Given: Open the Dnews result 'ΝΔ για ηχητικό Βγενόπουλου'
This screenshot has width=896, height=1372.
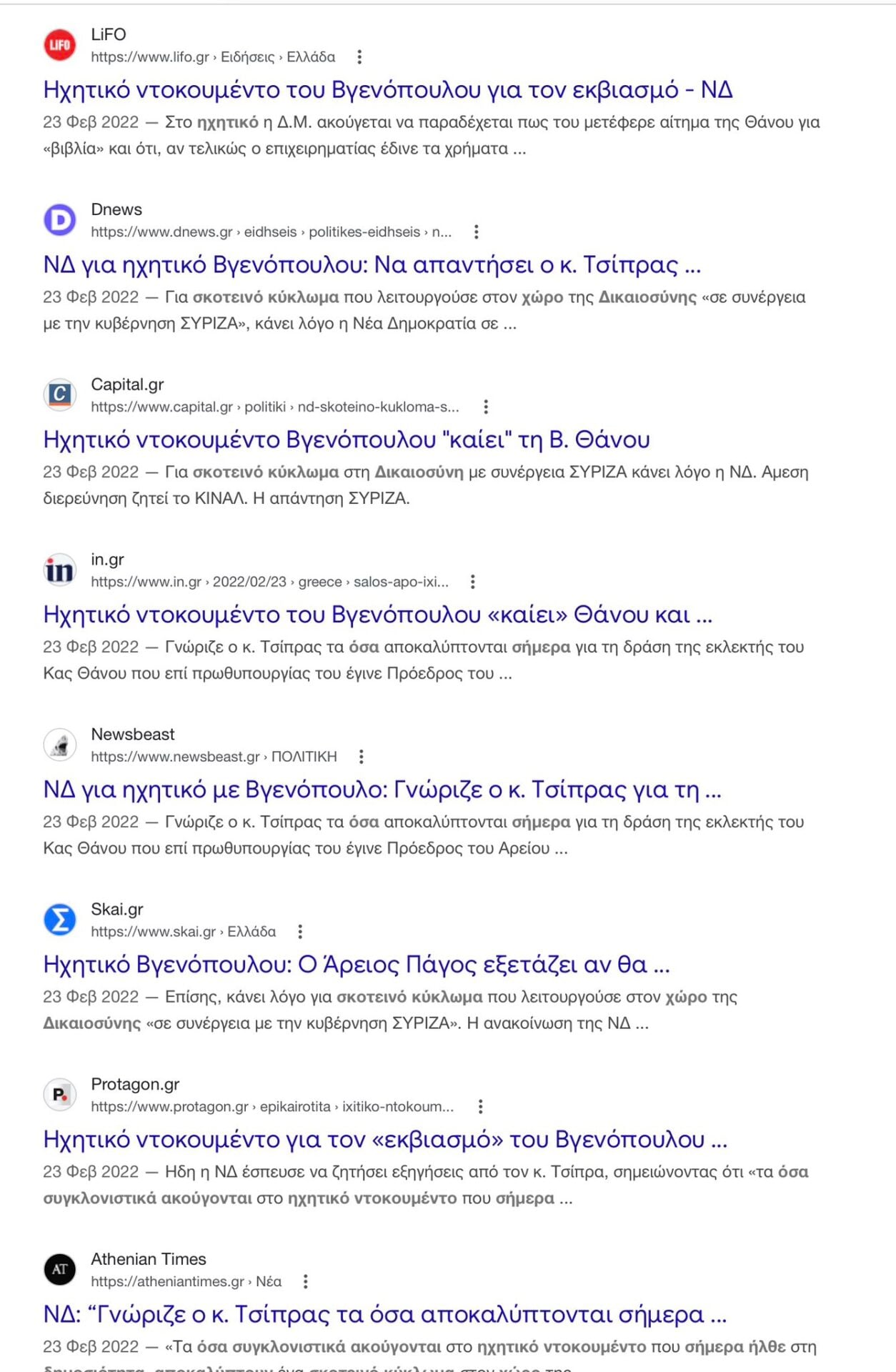Looking at the screenshot, I should pyautogui.click(x=372, y=265).
